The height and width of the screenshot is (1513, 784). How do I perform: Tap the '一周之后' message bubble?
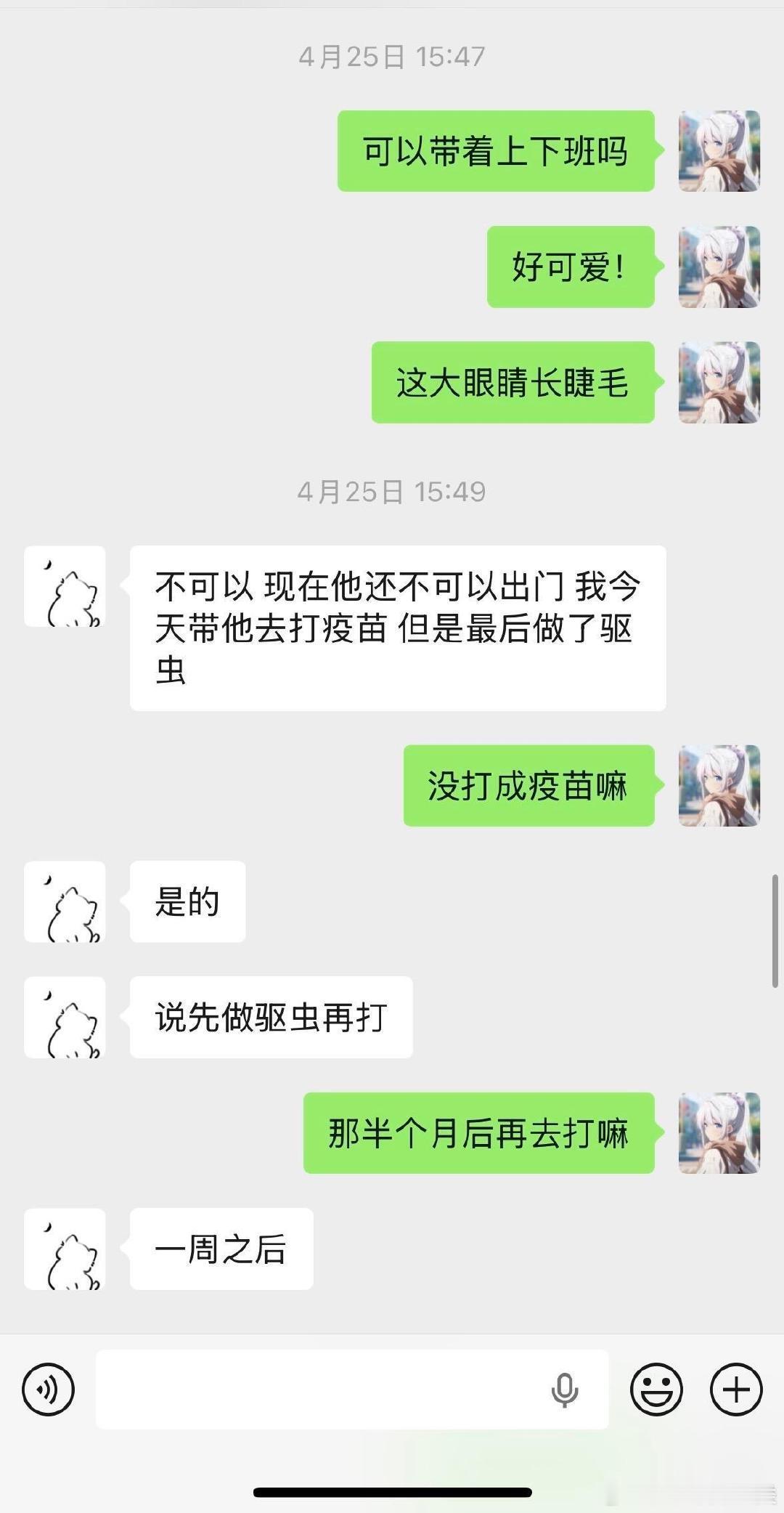[x=221, y=1249]
